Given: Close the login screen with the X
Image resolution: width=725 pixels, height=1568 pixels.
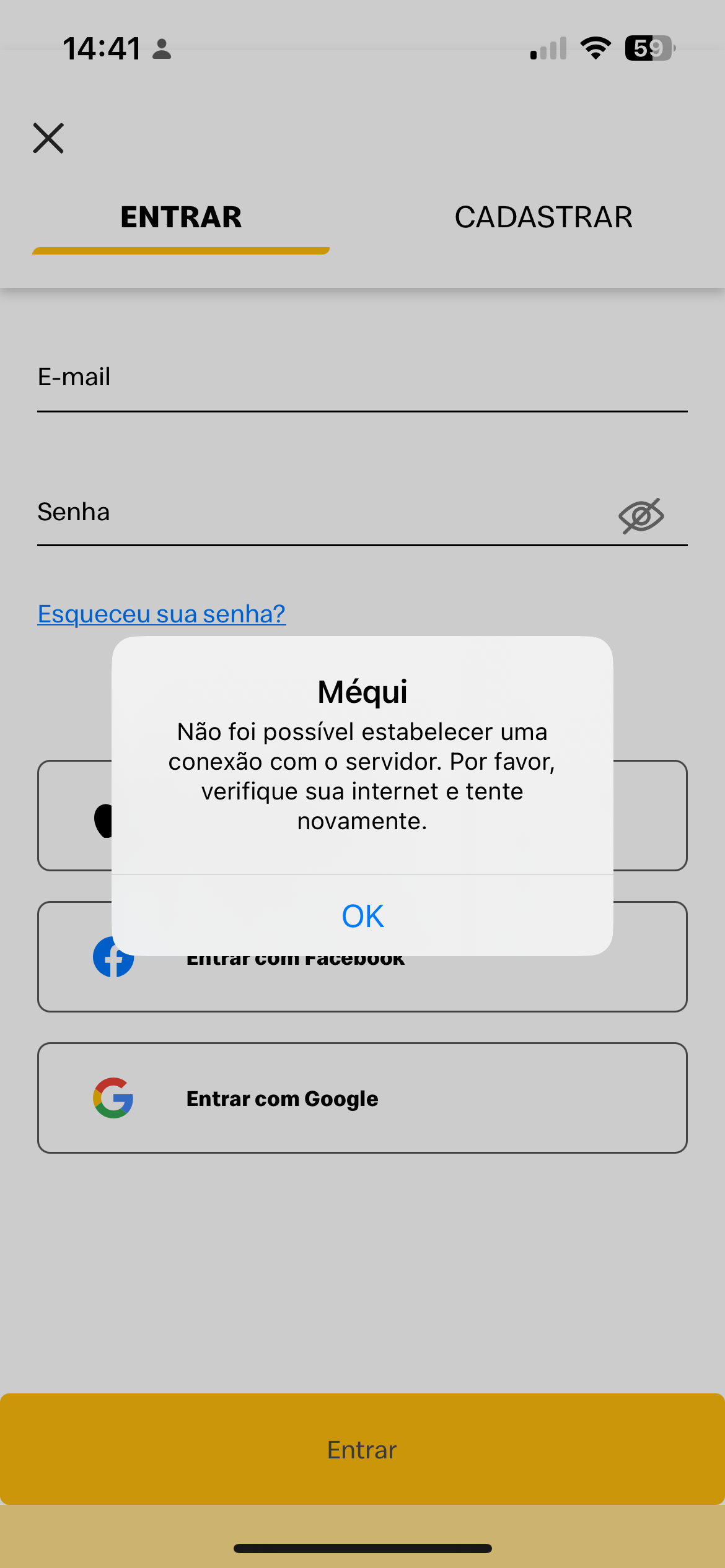Looking at the screenshot, I should 48,137.
